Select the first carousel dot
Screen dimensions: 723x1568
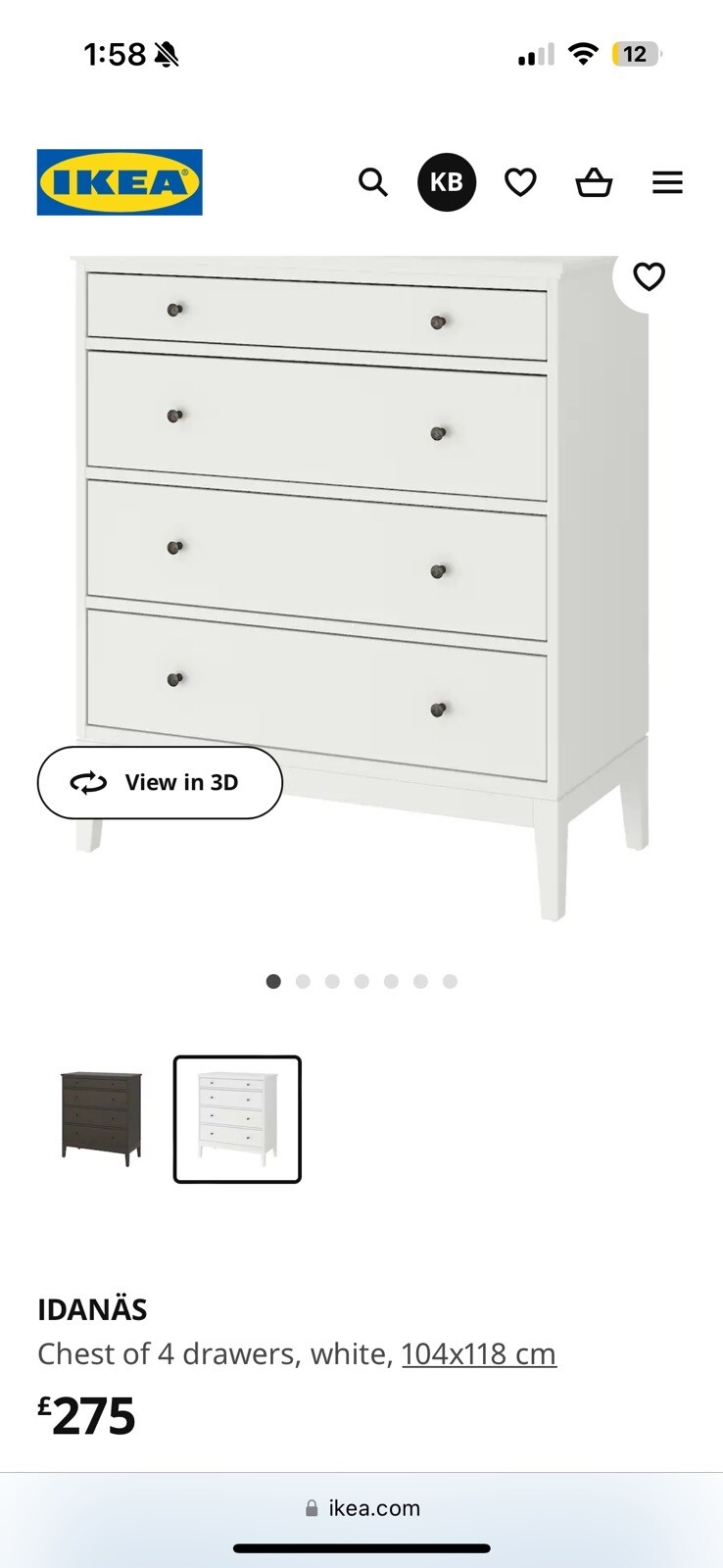click(274, 981)
